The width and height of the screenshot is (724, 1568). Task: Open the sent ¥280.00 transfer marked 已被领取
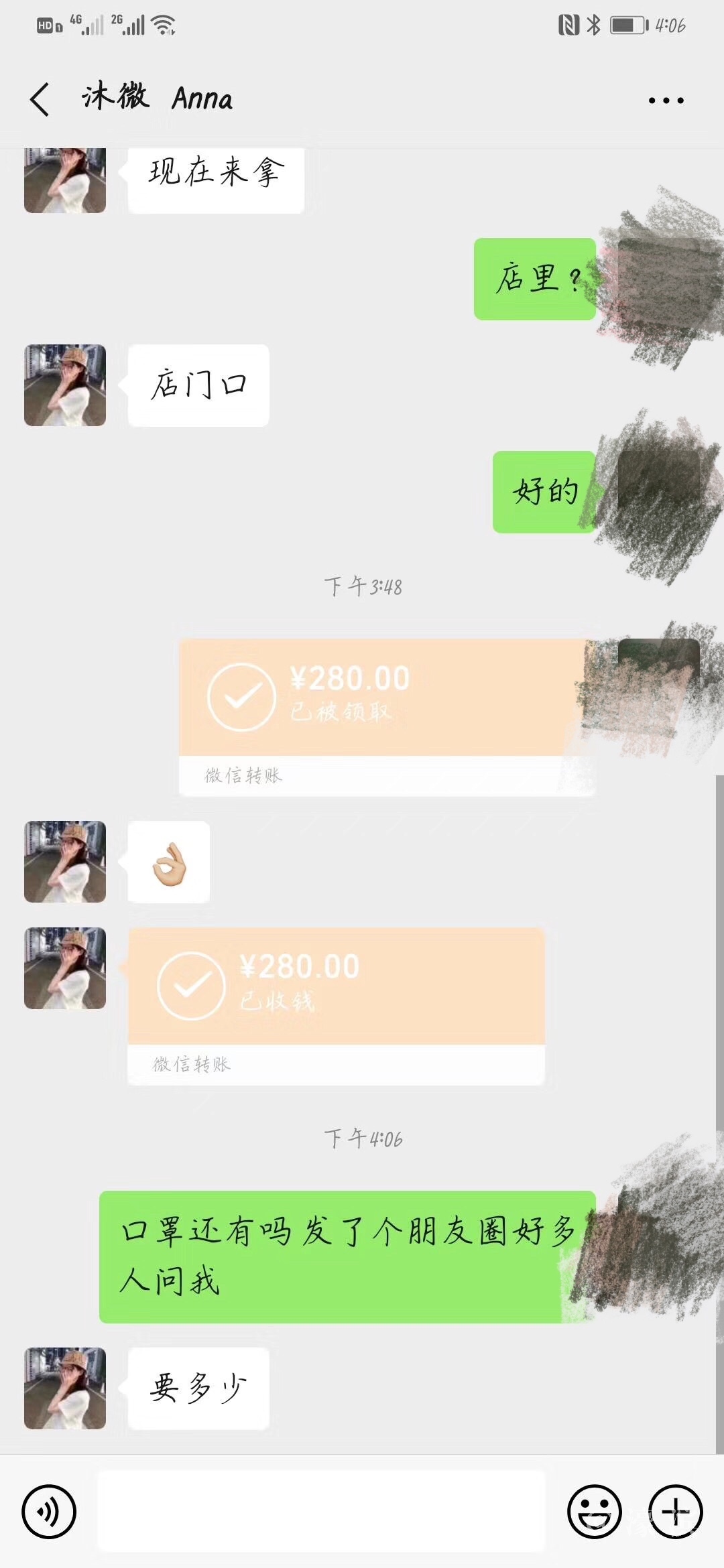(x=385, y=716)
